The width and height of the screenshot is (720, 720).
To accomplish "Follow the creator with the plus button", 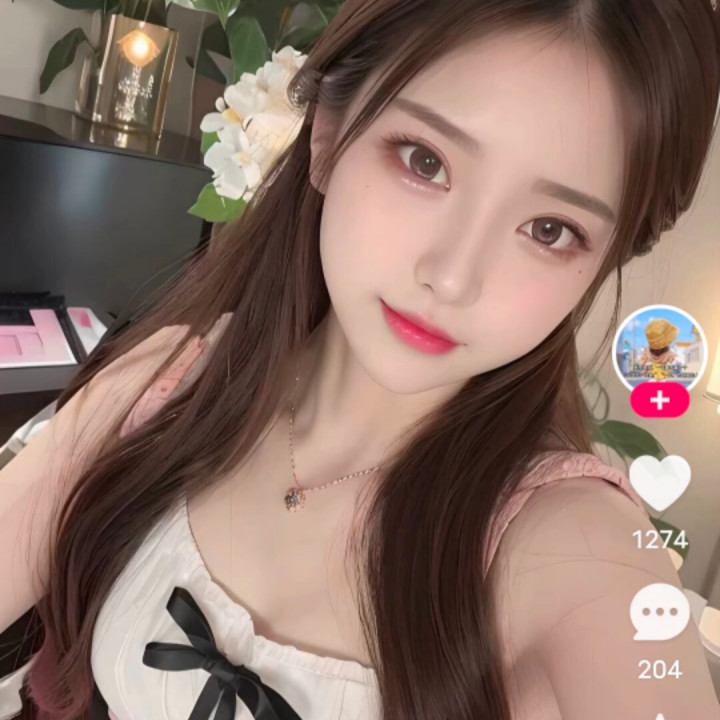I will pyautogui.click(x=659, y=402).
